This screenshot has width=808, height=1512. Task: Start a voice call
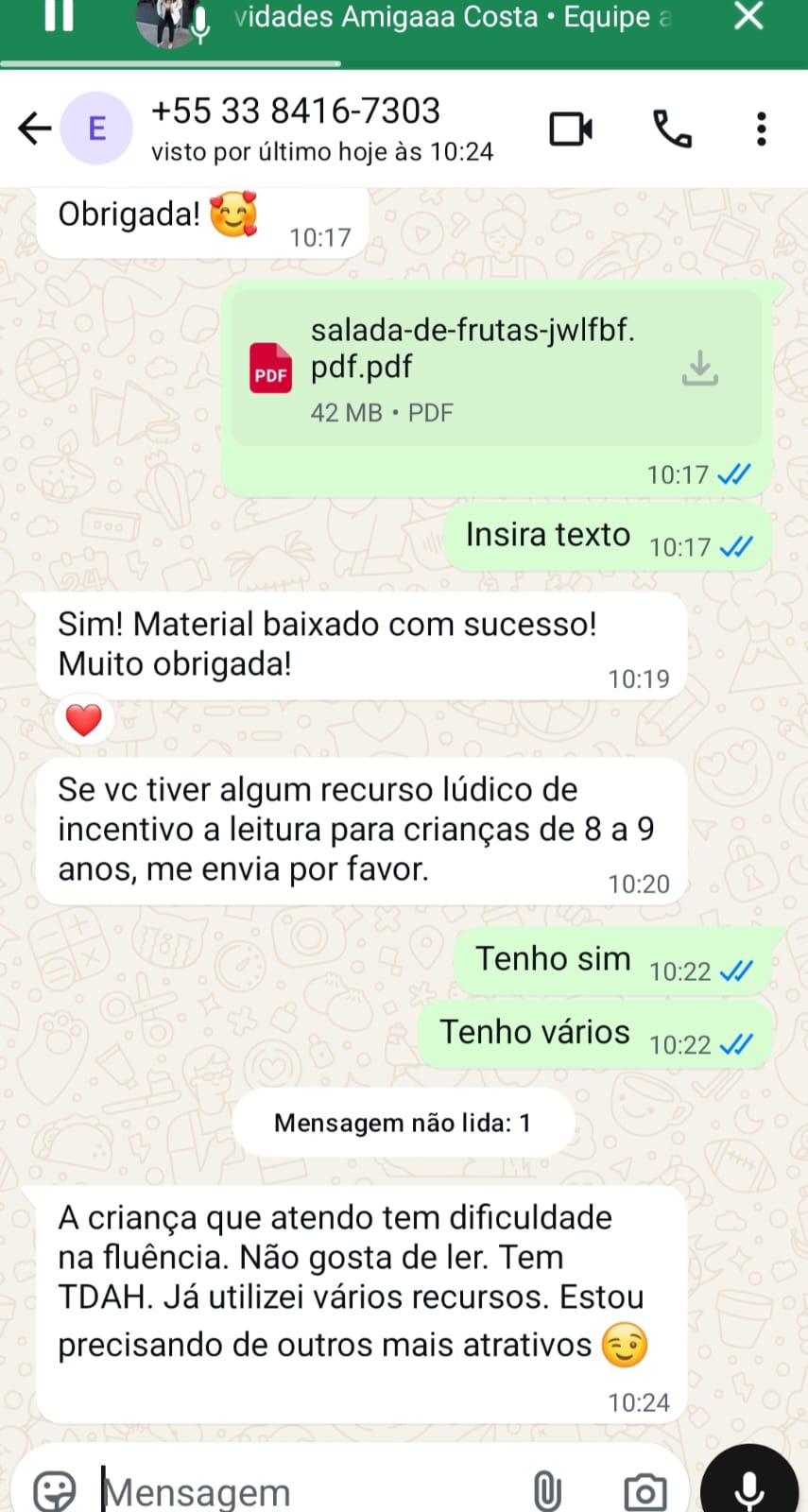[x=671, y=129]
